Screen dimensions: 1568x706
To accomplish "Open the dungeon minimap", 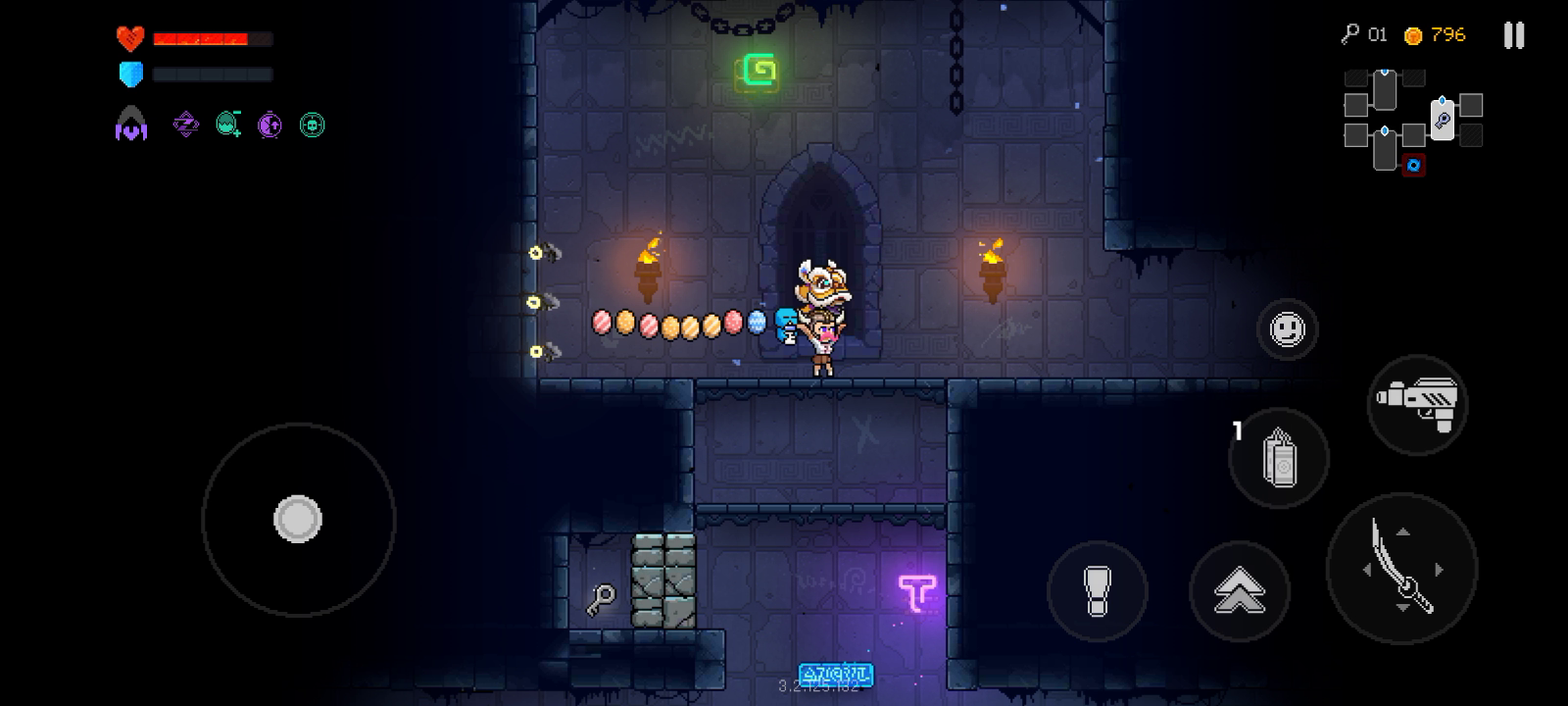I will 1412,120.
